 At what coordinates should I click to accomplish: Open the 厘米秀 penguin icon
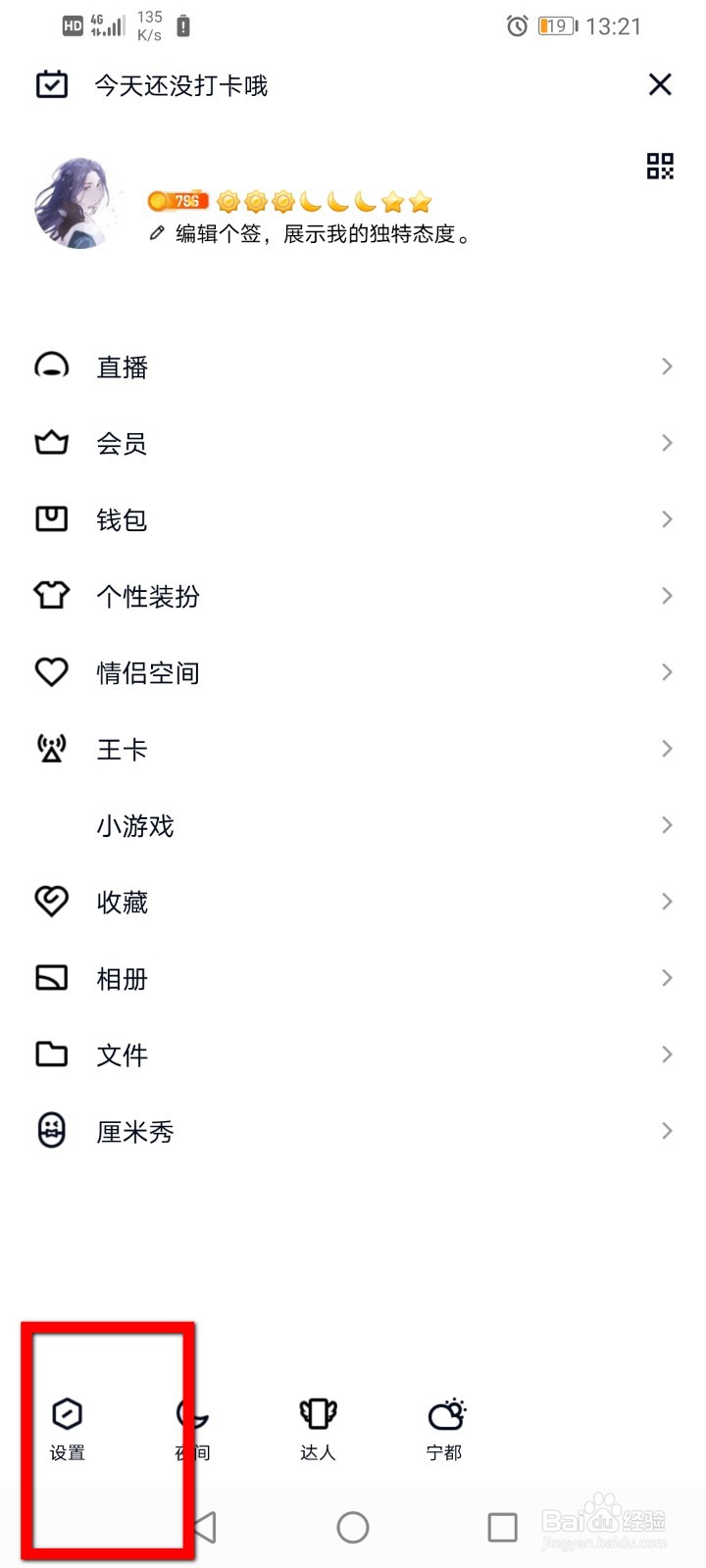point(52,1130)
